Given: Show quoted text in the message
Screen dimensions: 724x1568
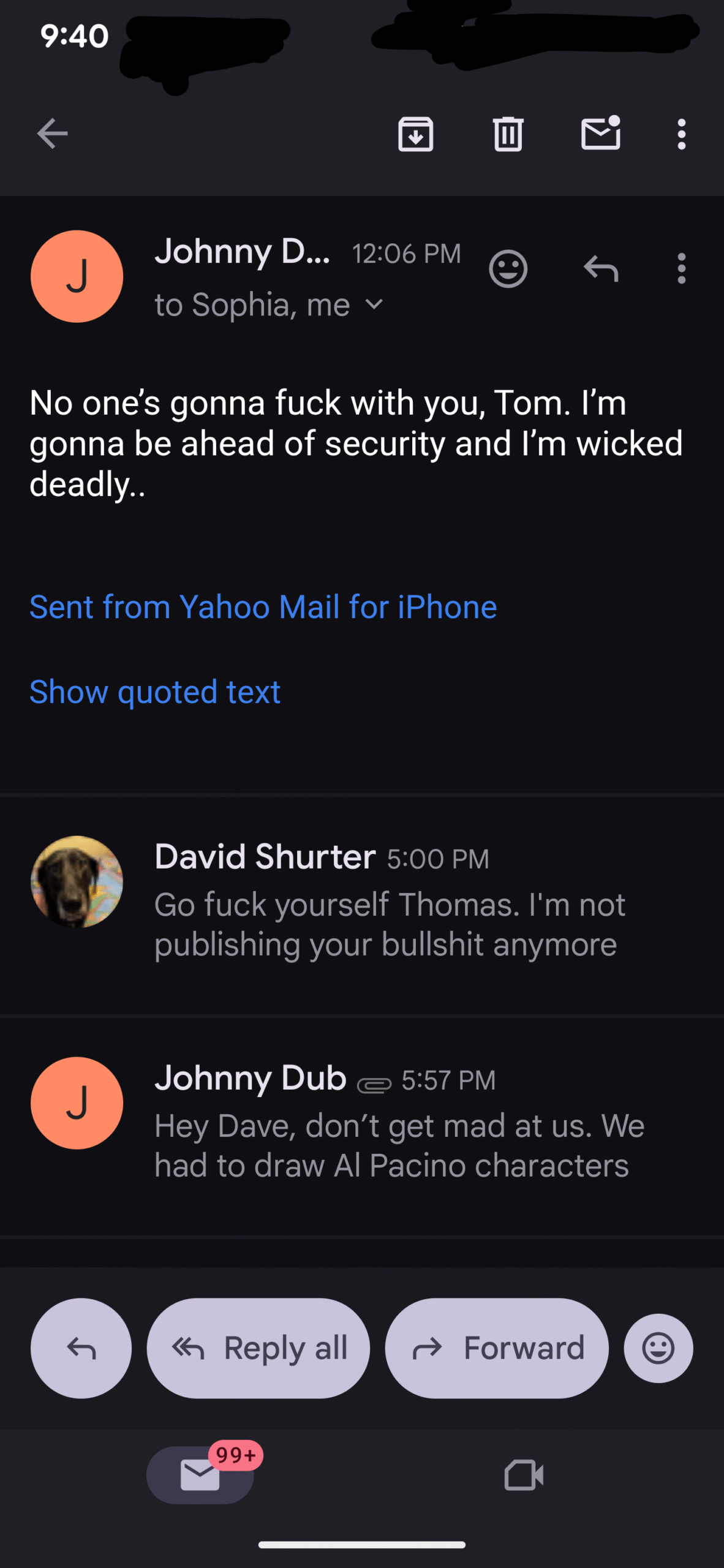Looking at the screenshot, I should (155, 692).
